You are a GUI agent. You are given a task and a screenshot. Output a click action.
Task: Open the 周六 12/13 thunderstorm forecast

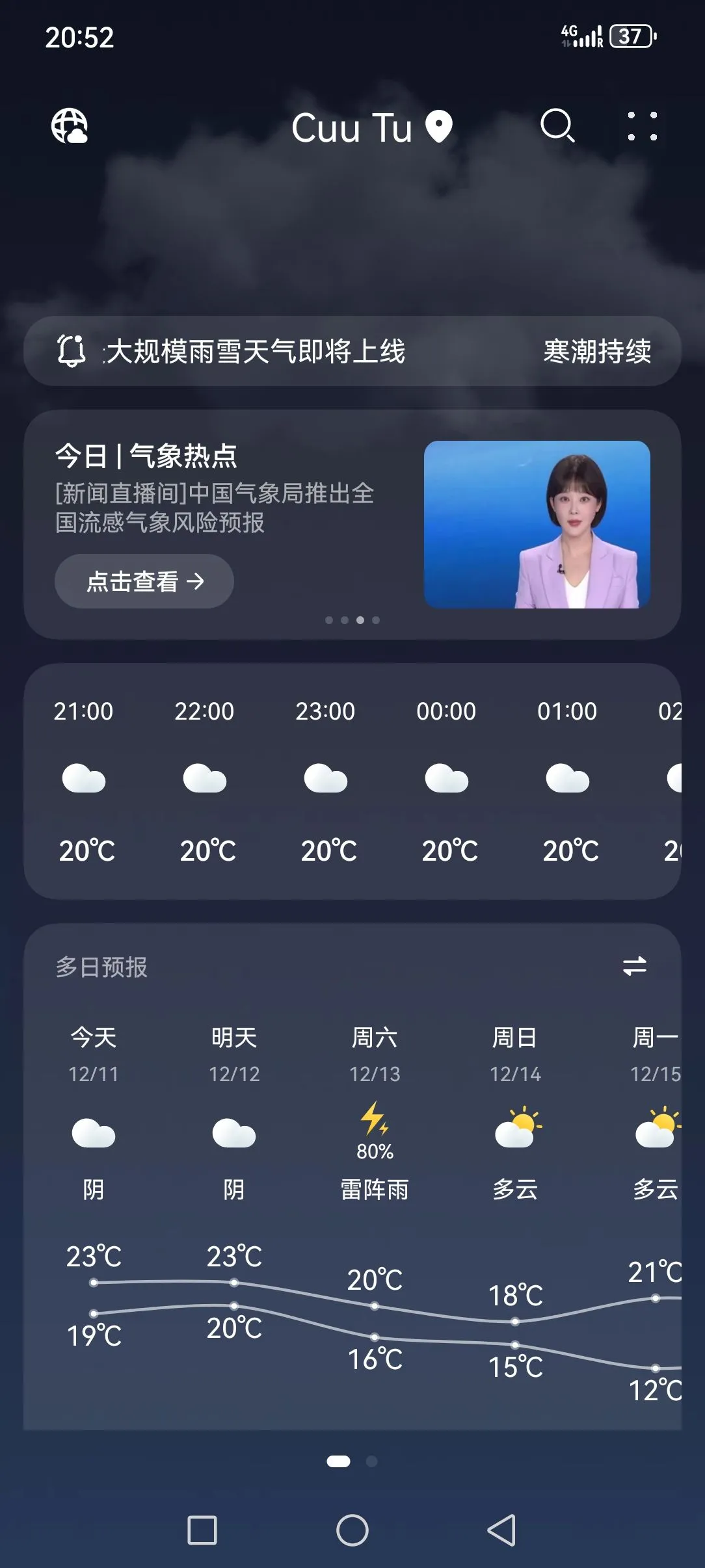(375, 1118)
